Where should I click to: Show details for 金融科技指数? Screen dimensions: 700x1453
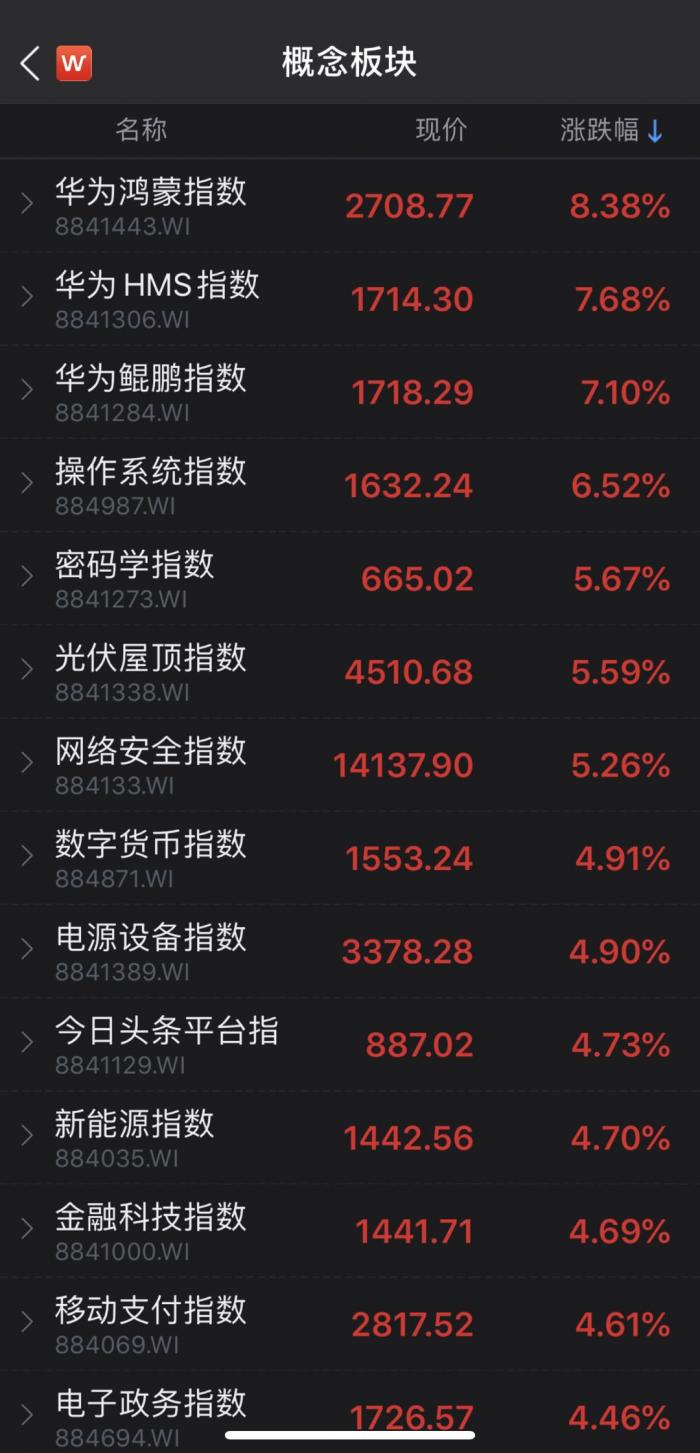350,1230
